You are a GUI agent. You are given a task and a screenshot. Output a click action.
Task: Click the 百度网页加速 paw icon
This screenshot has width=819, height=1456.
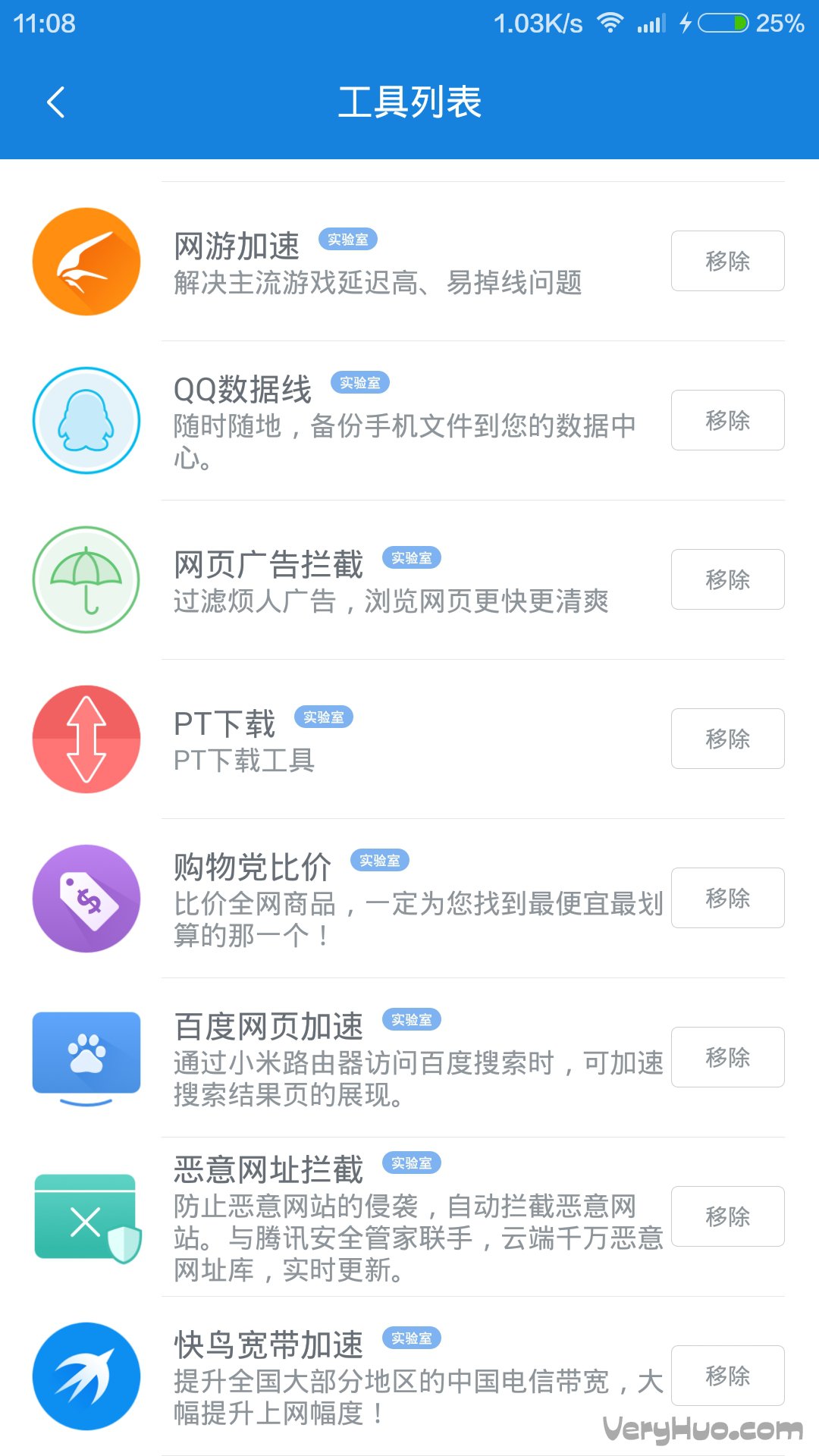86,1057
